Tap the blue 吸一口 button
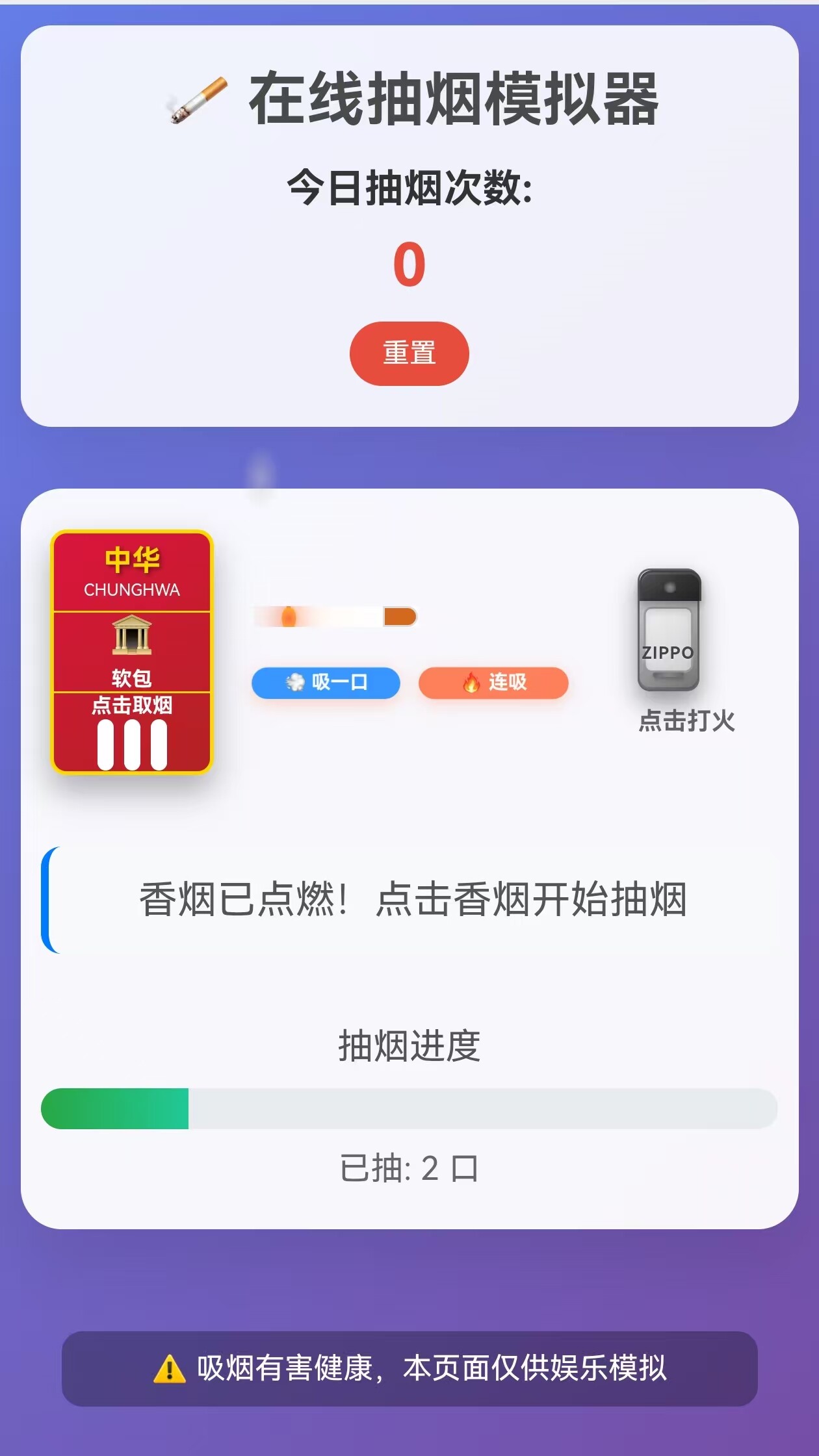This screenshot has height=1456, width=819. [326, 683]
